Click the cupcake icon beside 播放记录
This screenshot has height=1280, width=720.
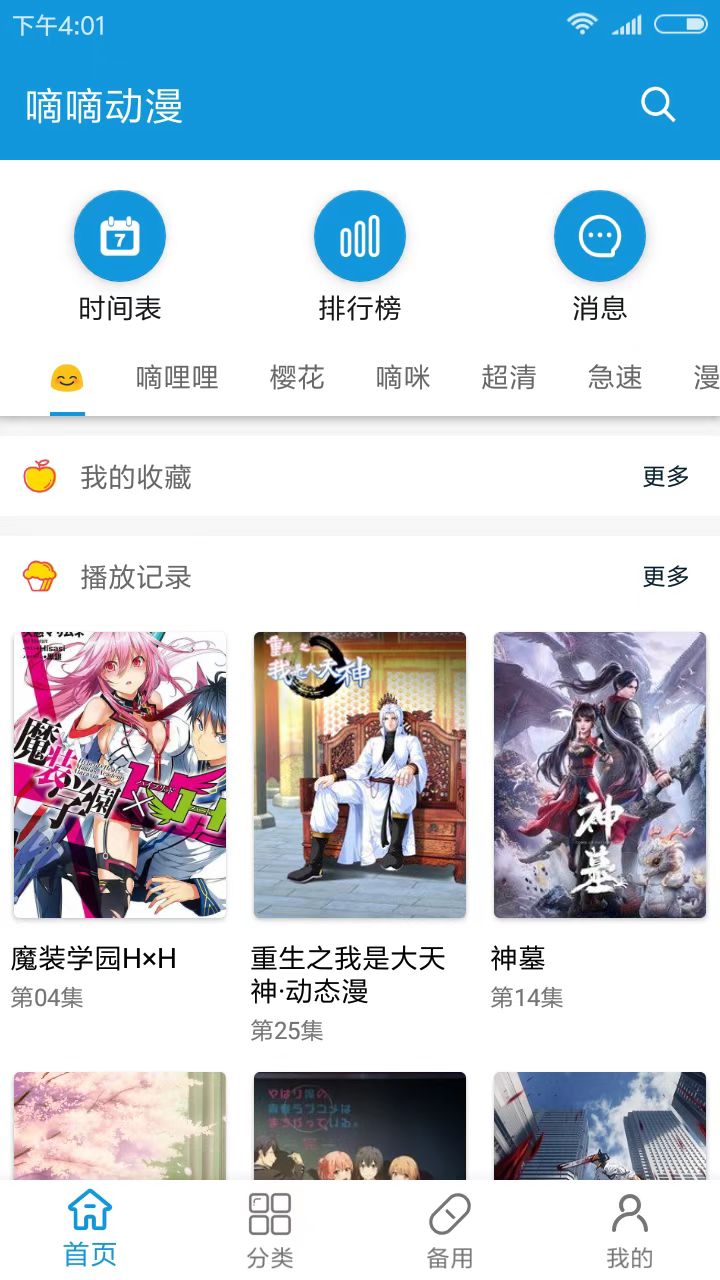click(x=42, y=577)
